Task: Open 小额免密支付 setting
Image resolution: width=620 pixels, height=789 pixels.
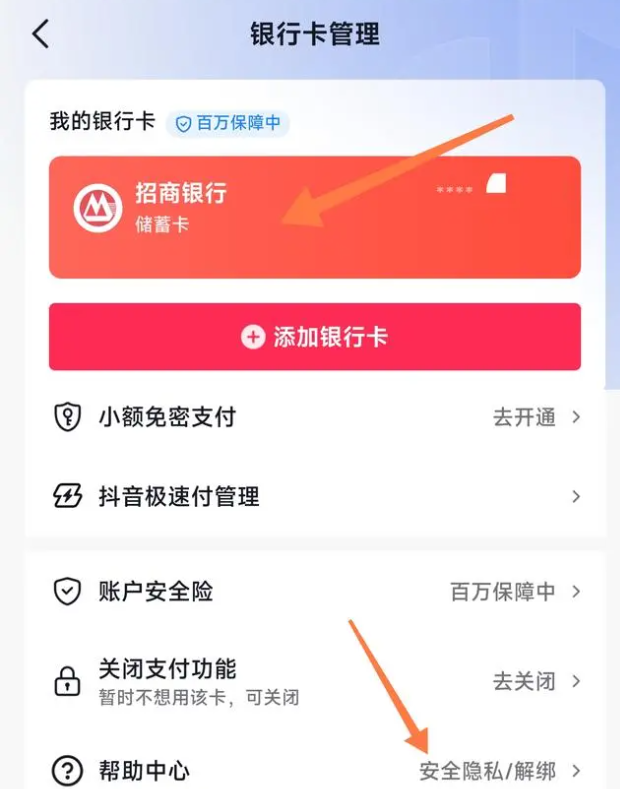Action: (314, 417)
